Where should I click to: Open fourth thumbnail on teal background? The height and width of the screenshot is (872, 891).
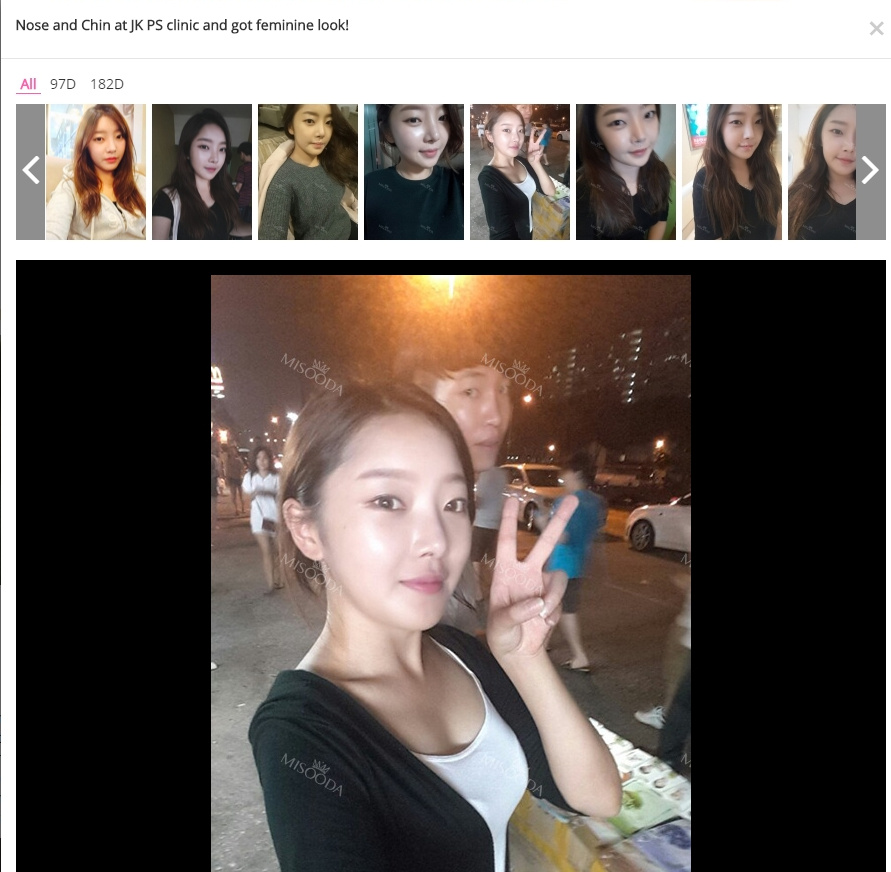coord(414,172)
